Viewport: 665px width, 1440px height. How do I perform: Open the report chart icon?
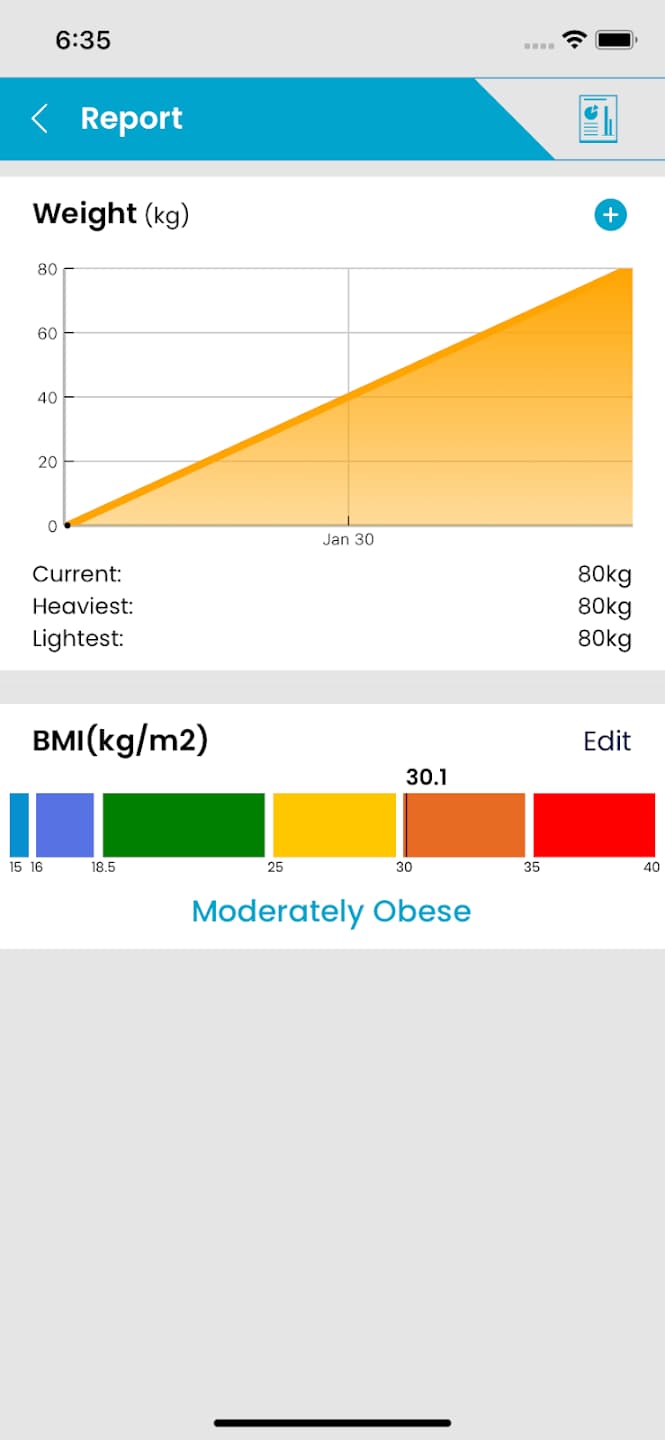pyautogui.click(x=598, y=119)
